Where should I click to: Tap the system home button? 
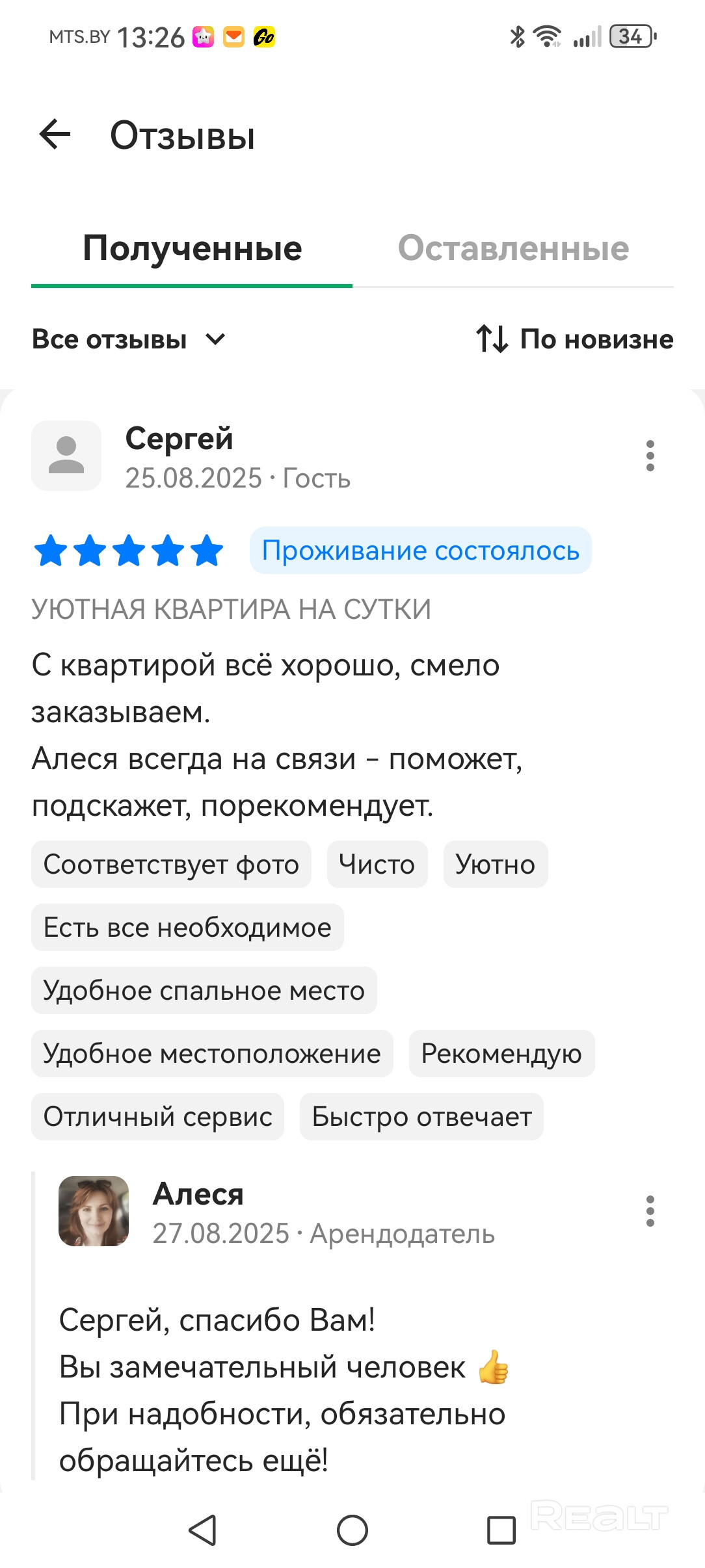point(352,1530)
